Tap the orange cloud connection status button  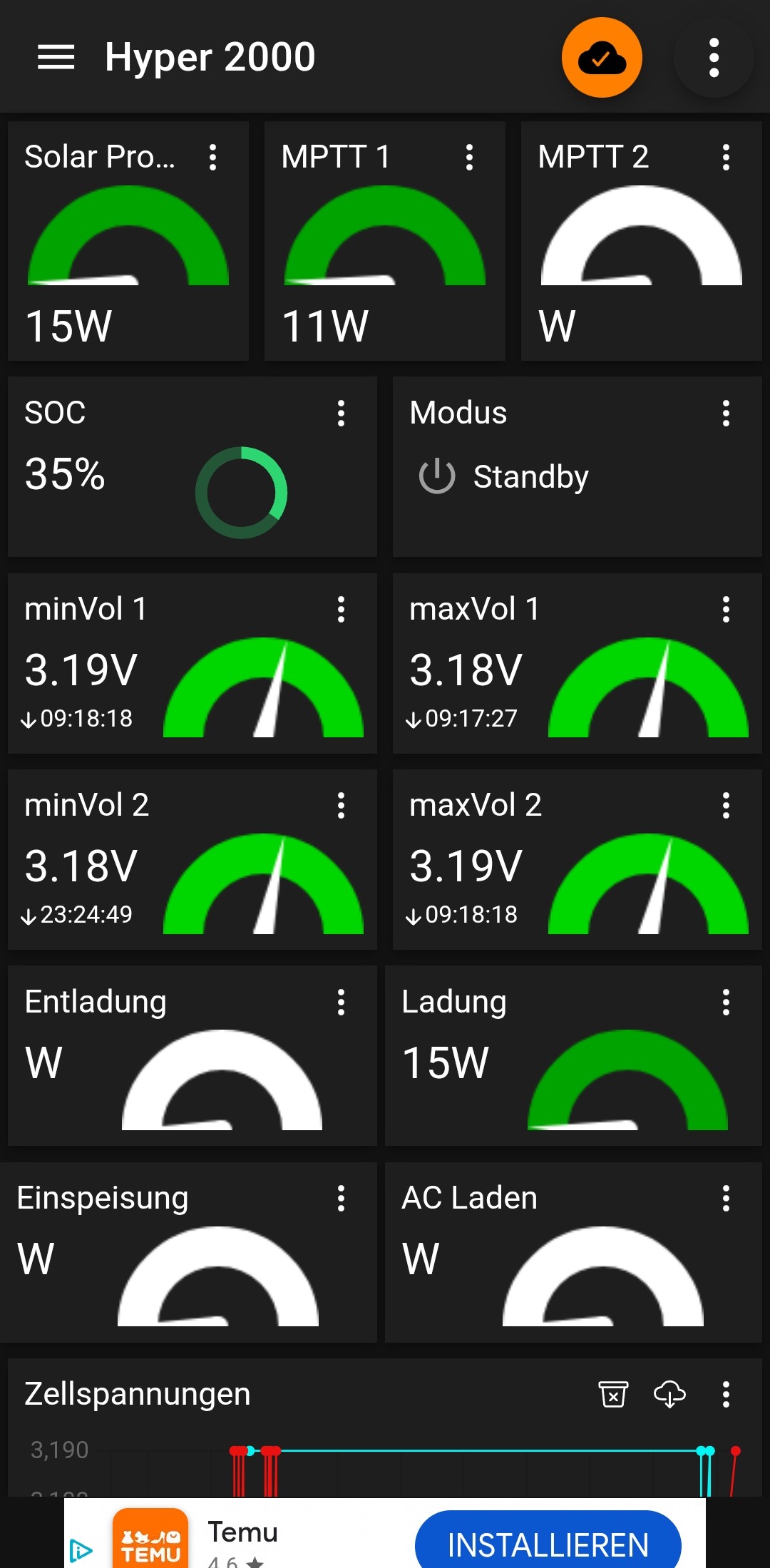pyautogui.click(x=602, y=57)
